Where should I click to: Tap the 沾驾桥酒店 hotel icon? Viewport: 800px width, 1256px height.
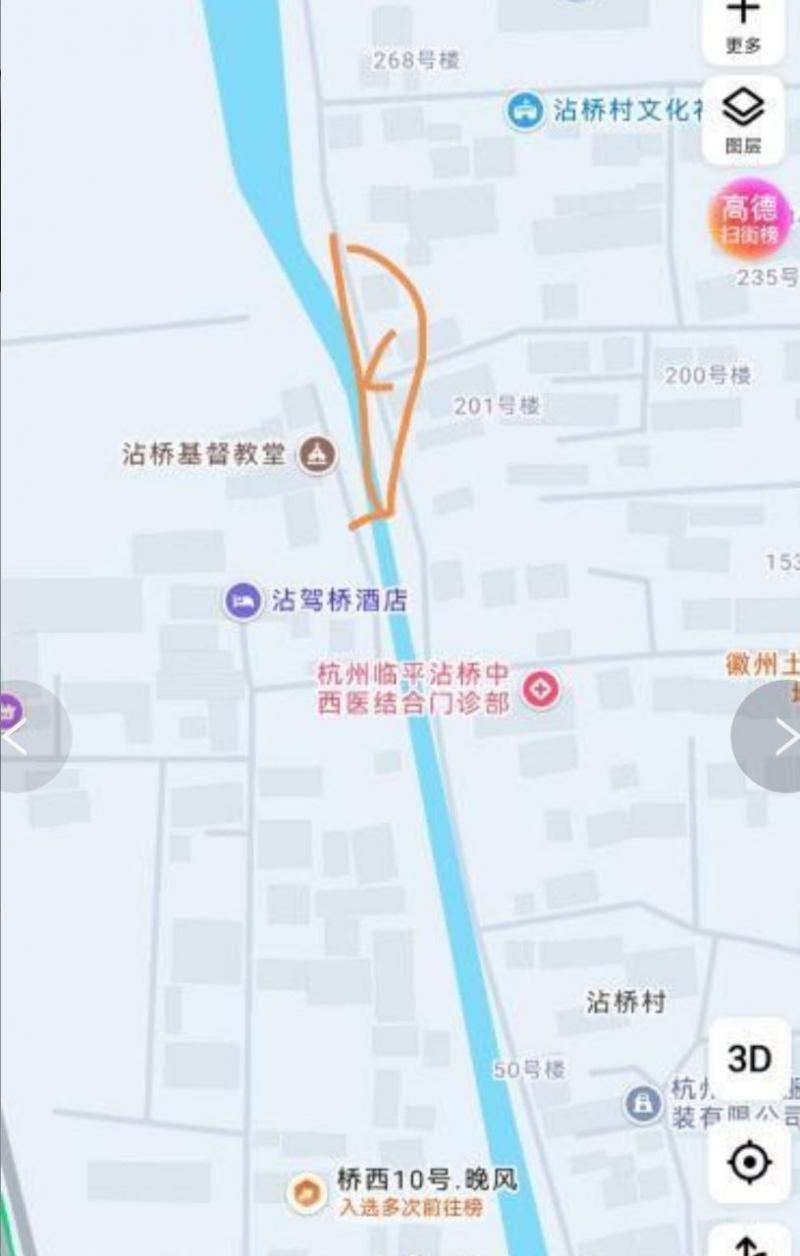pos(241,602)
